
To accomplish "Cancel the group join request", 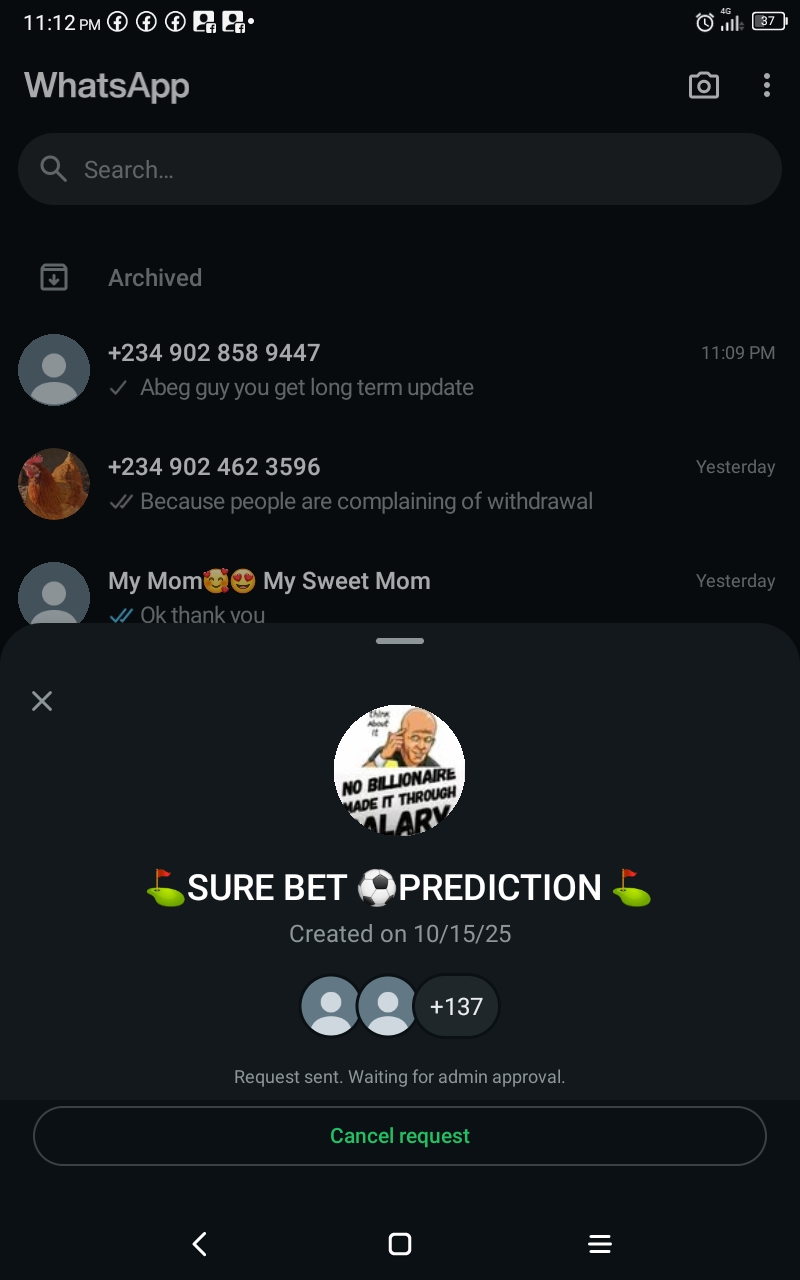I will click(400, 1136).
